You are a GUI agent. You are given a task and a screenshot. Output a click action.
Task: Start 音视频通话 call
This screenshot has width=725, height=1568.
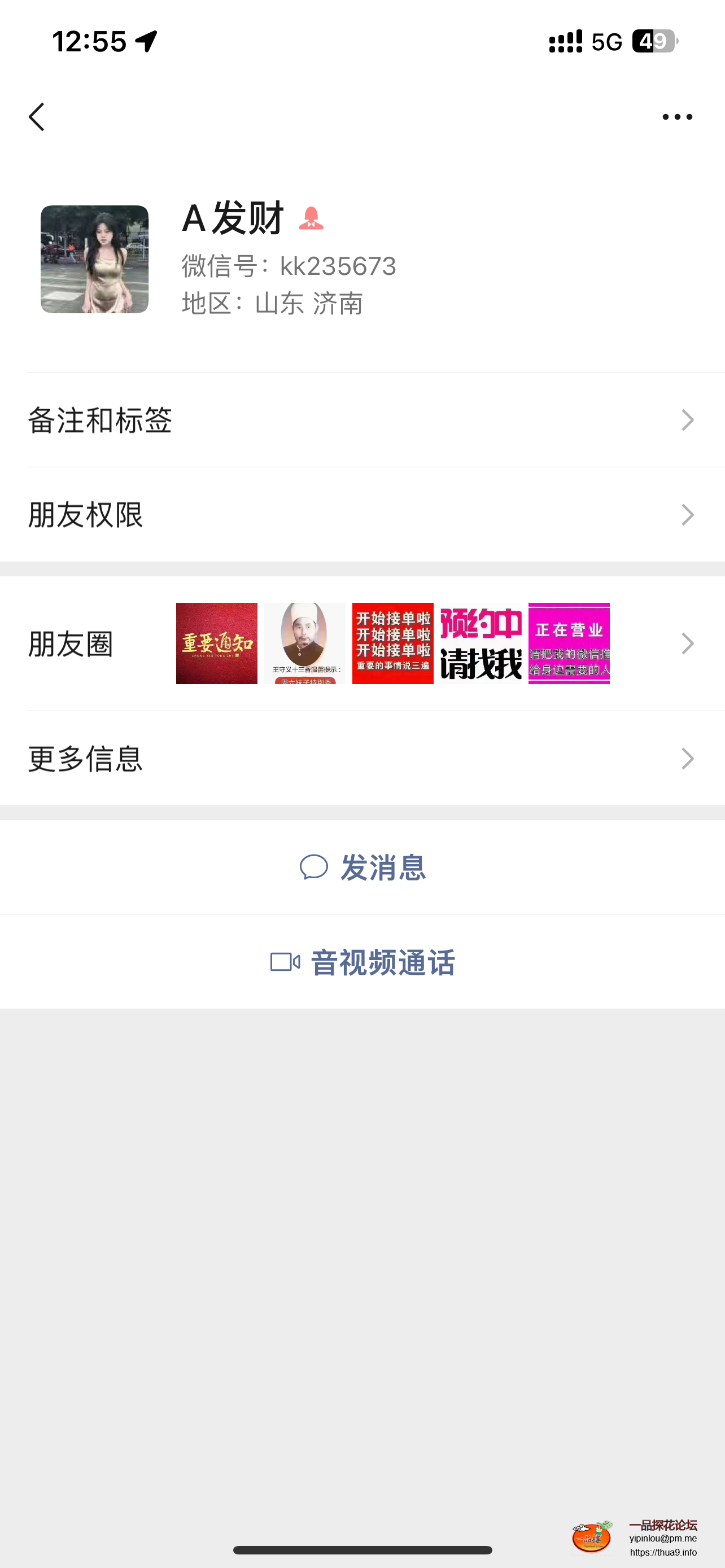click(x=363, y=962)
